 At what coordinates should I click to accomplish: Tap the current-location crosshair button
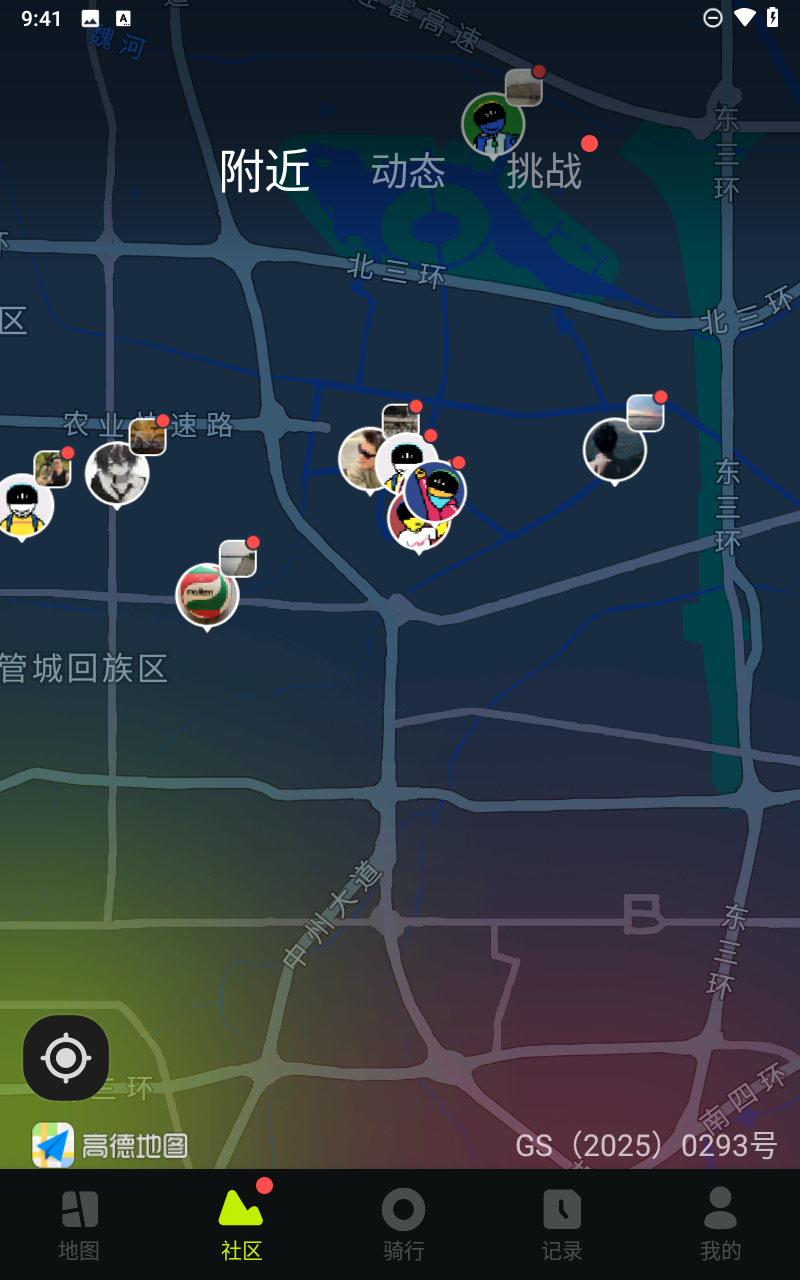[65, 1058]
